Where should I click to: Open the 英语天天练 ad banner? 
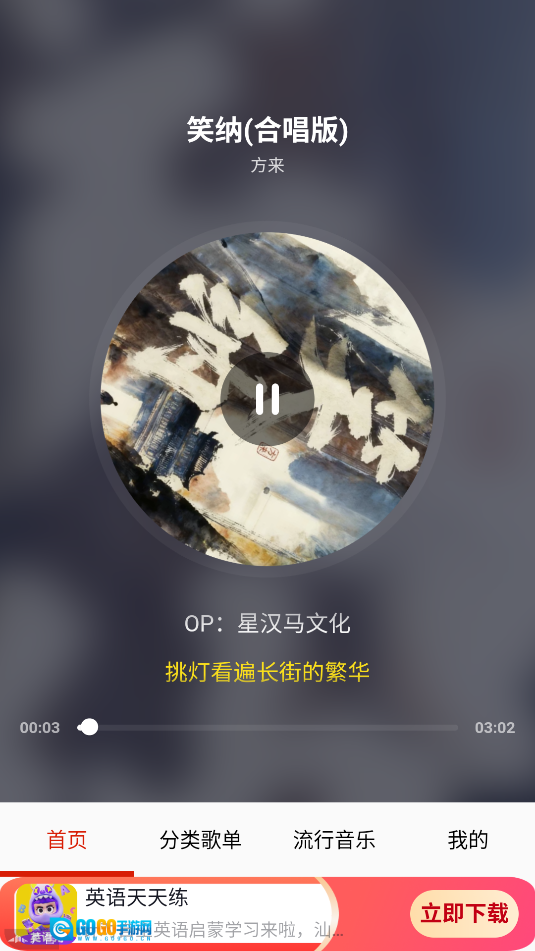(x=268, y=914)
